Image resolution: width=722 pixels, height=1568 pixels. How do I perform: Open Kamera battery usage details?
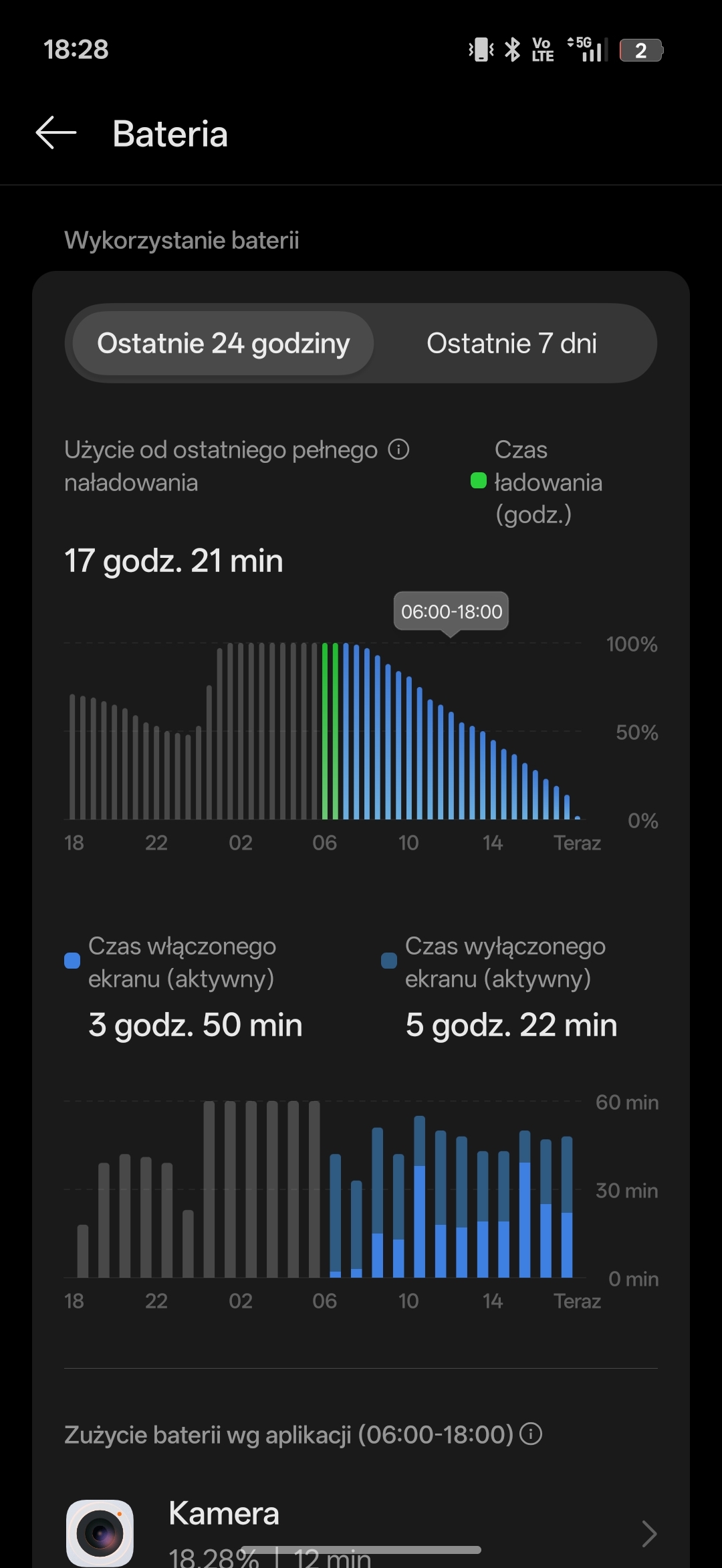click(361, 1532)
